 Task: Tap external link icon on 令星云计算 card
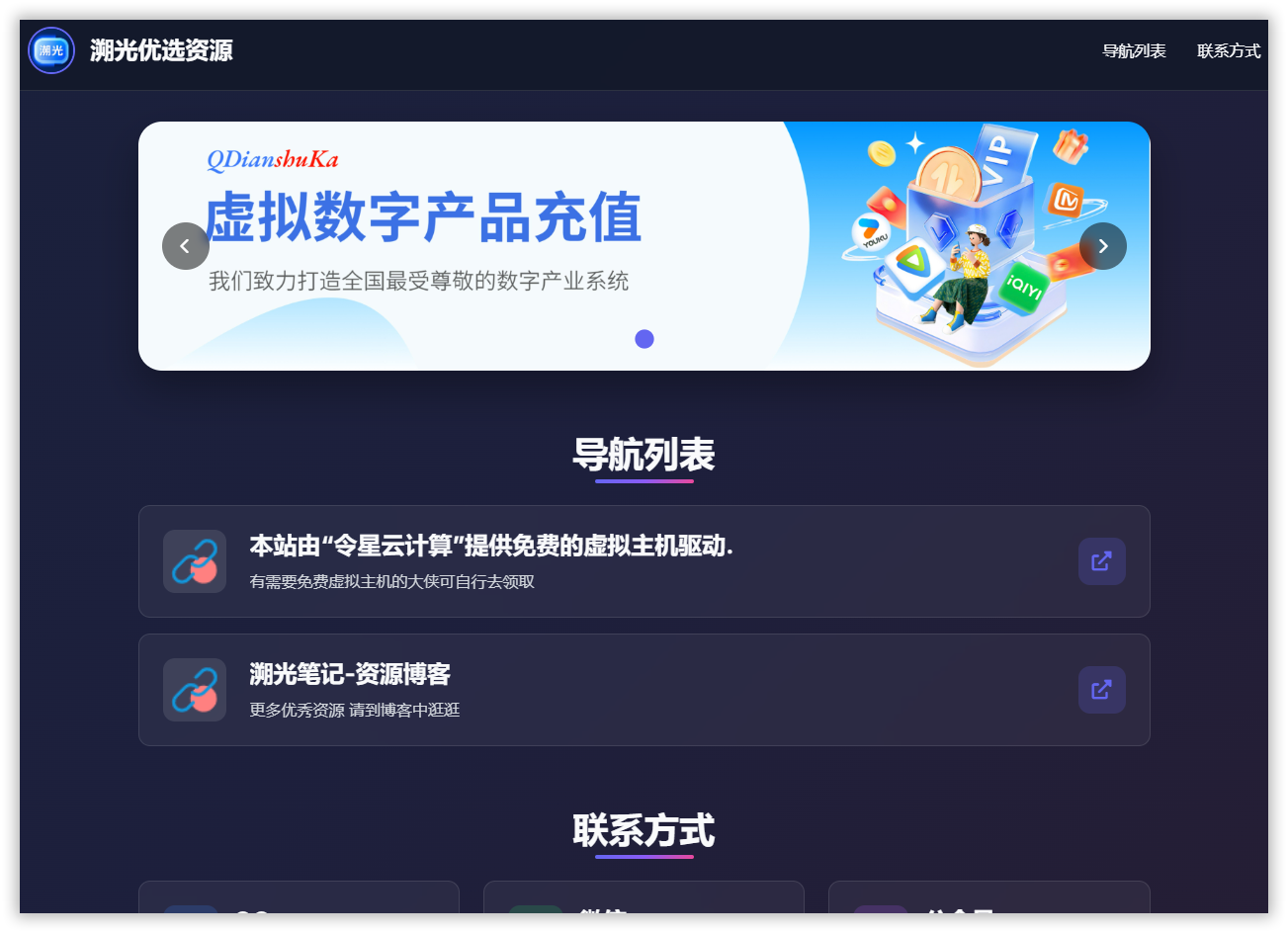point(1101,561)
